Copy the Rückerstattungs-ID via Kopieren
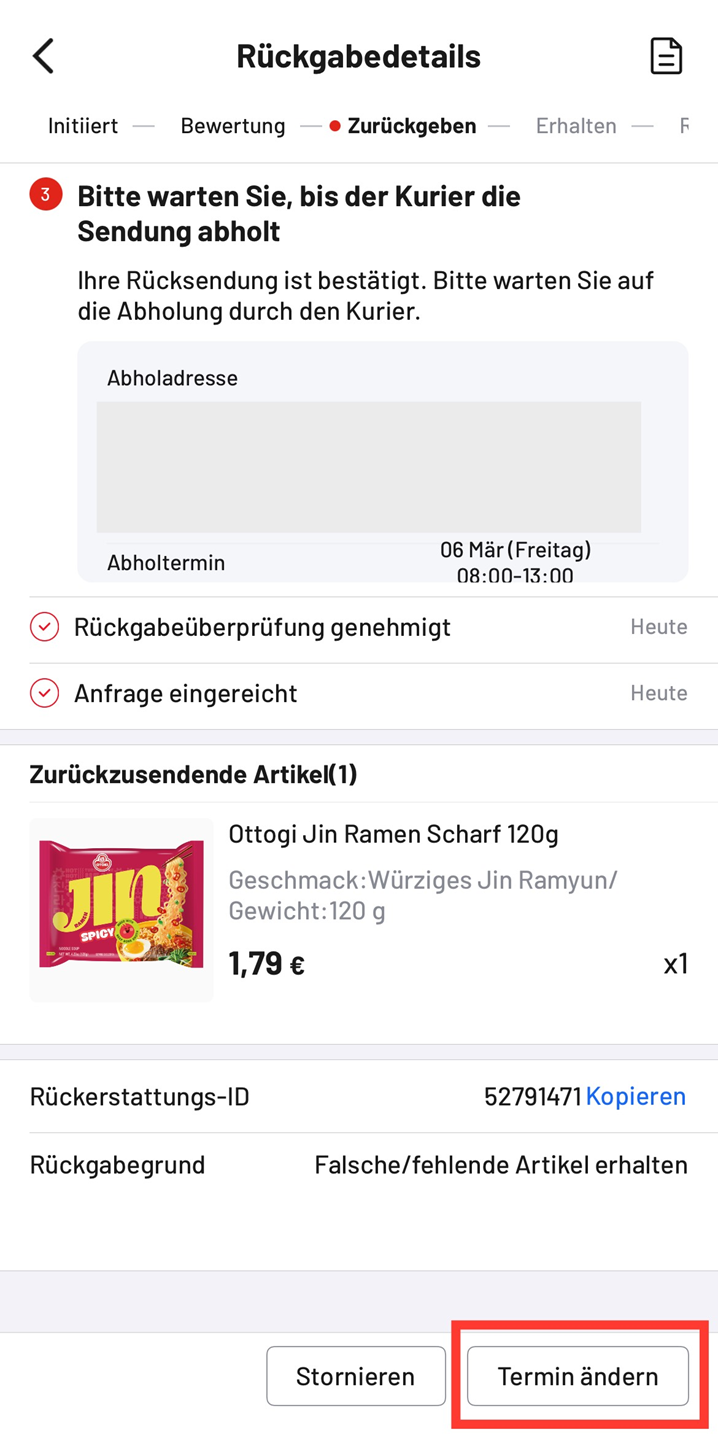Image resolution: width=718 pixels, height=1454 pixels. coord(635,1096)
